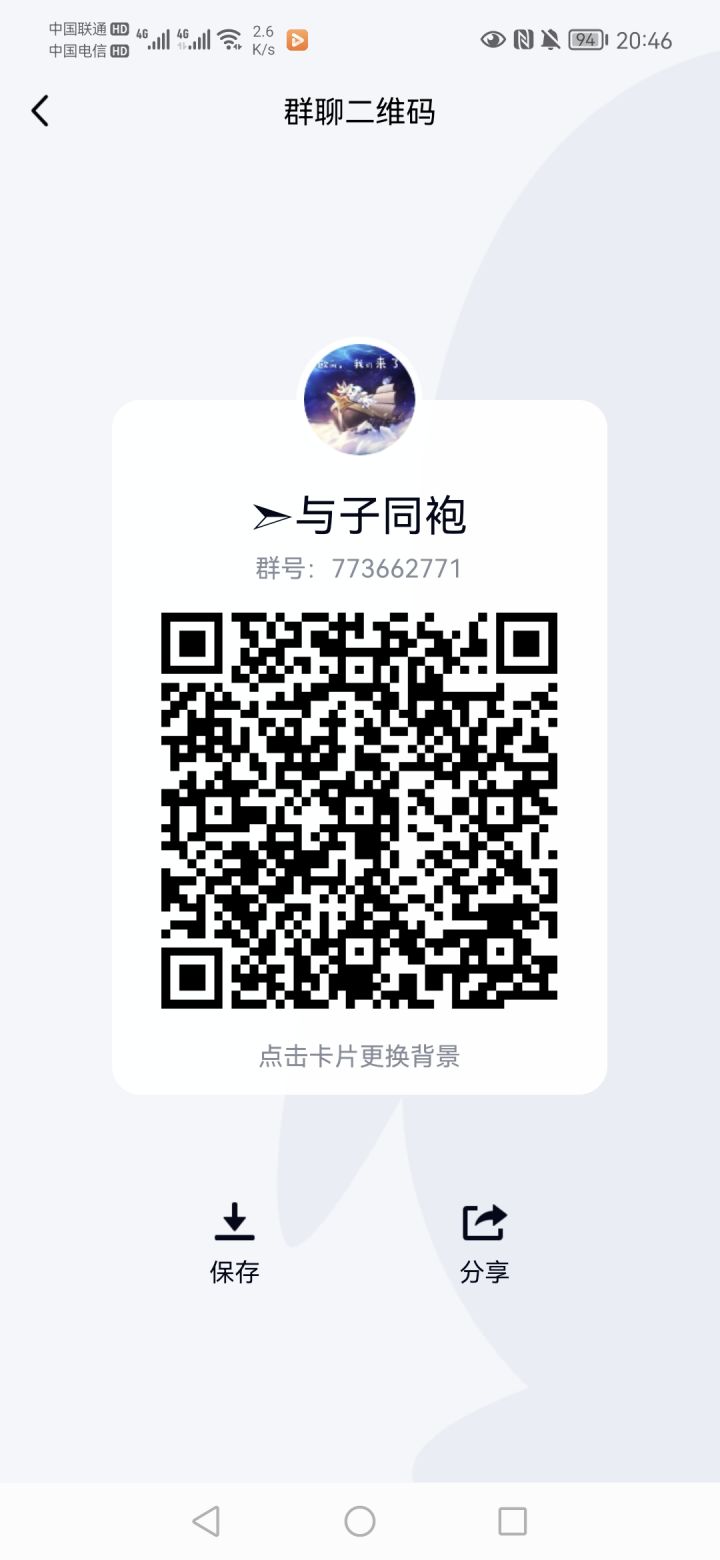This screenshot has width=720, height=1560.
Task: Tap the muted notification bell icon
Action: pos(551,40)
